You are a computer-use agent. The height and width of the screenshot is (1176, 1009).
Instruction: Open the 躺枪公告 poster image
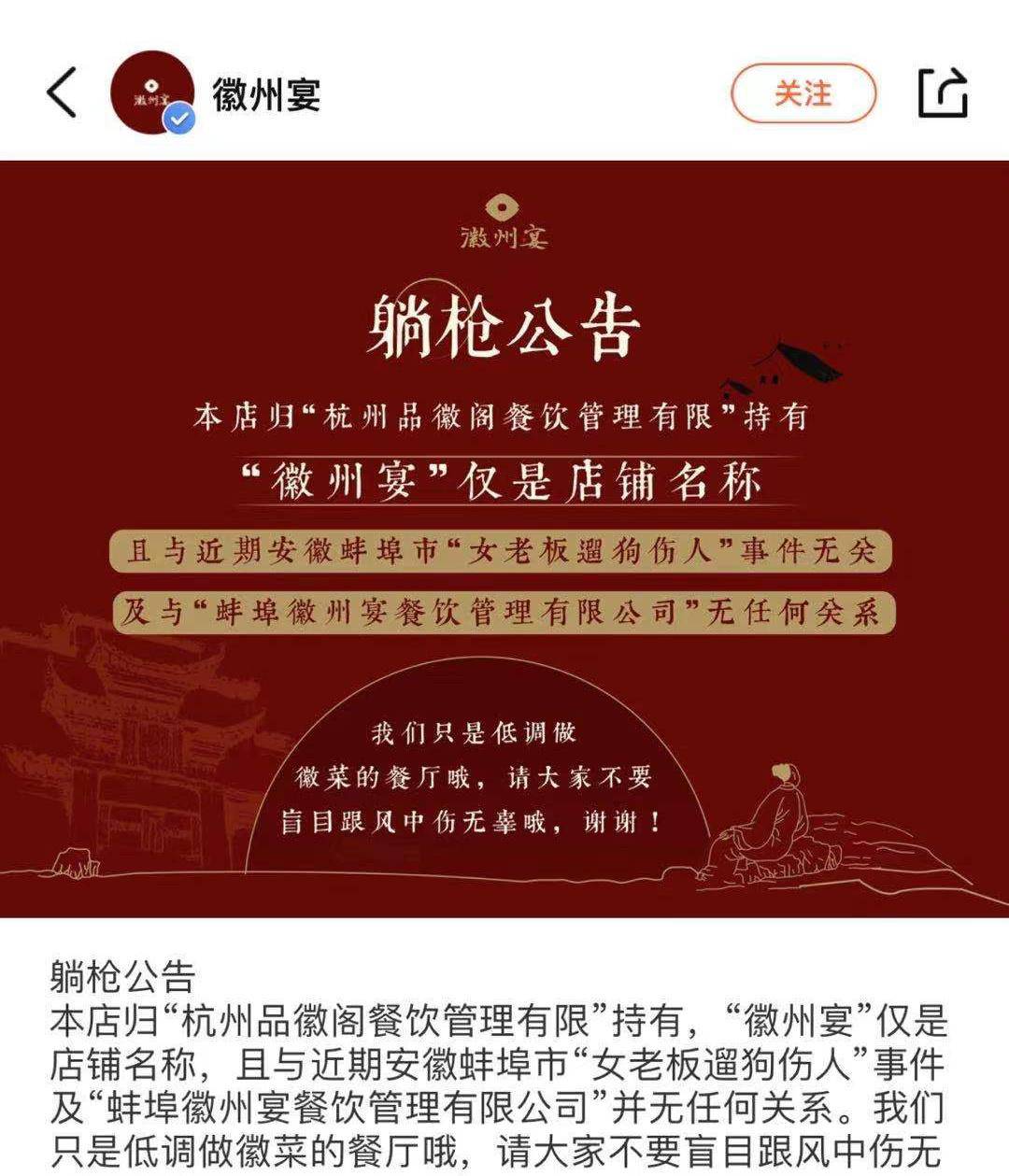pos(504,538)
